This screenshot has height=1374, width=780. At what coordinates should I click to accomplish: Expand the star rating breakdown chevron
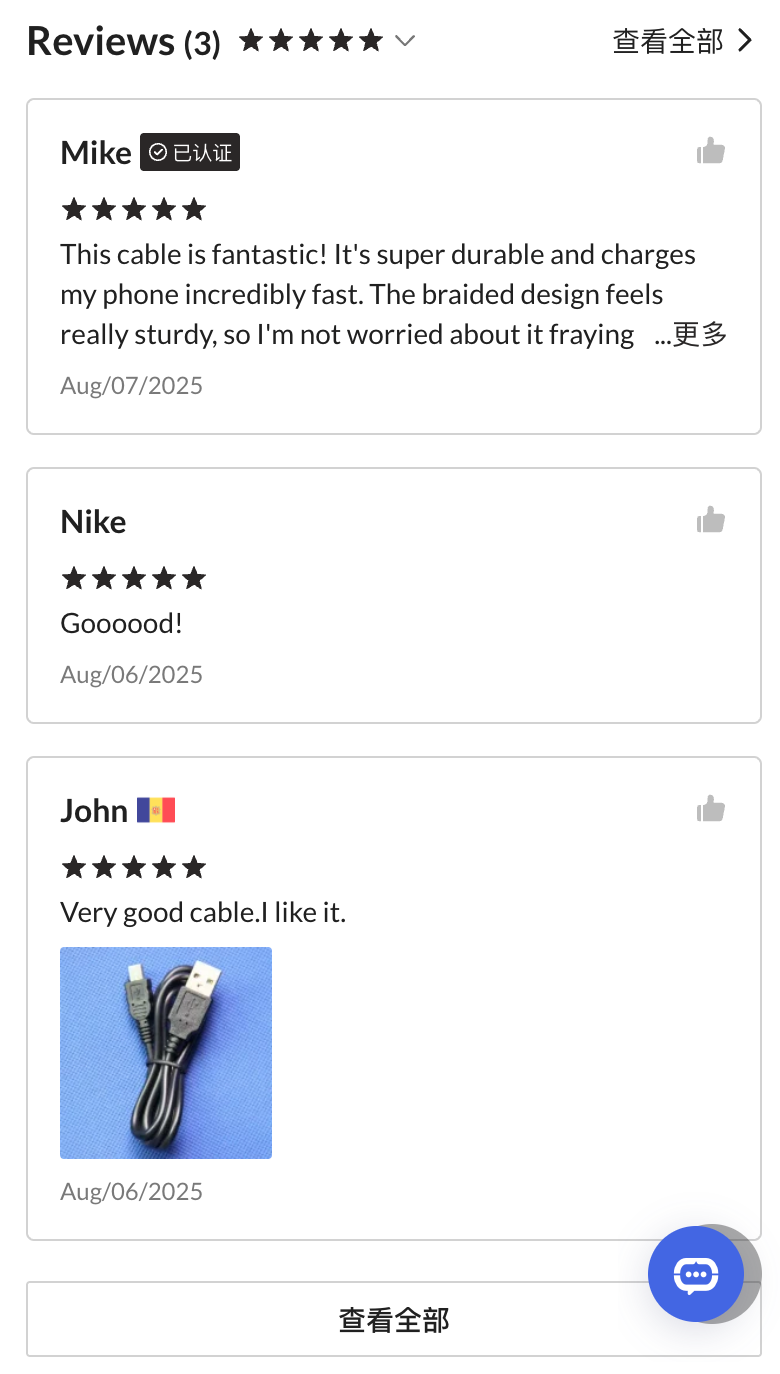pos(404,41)
